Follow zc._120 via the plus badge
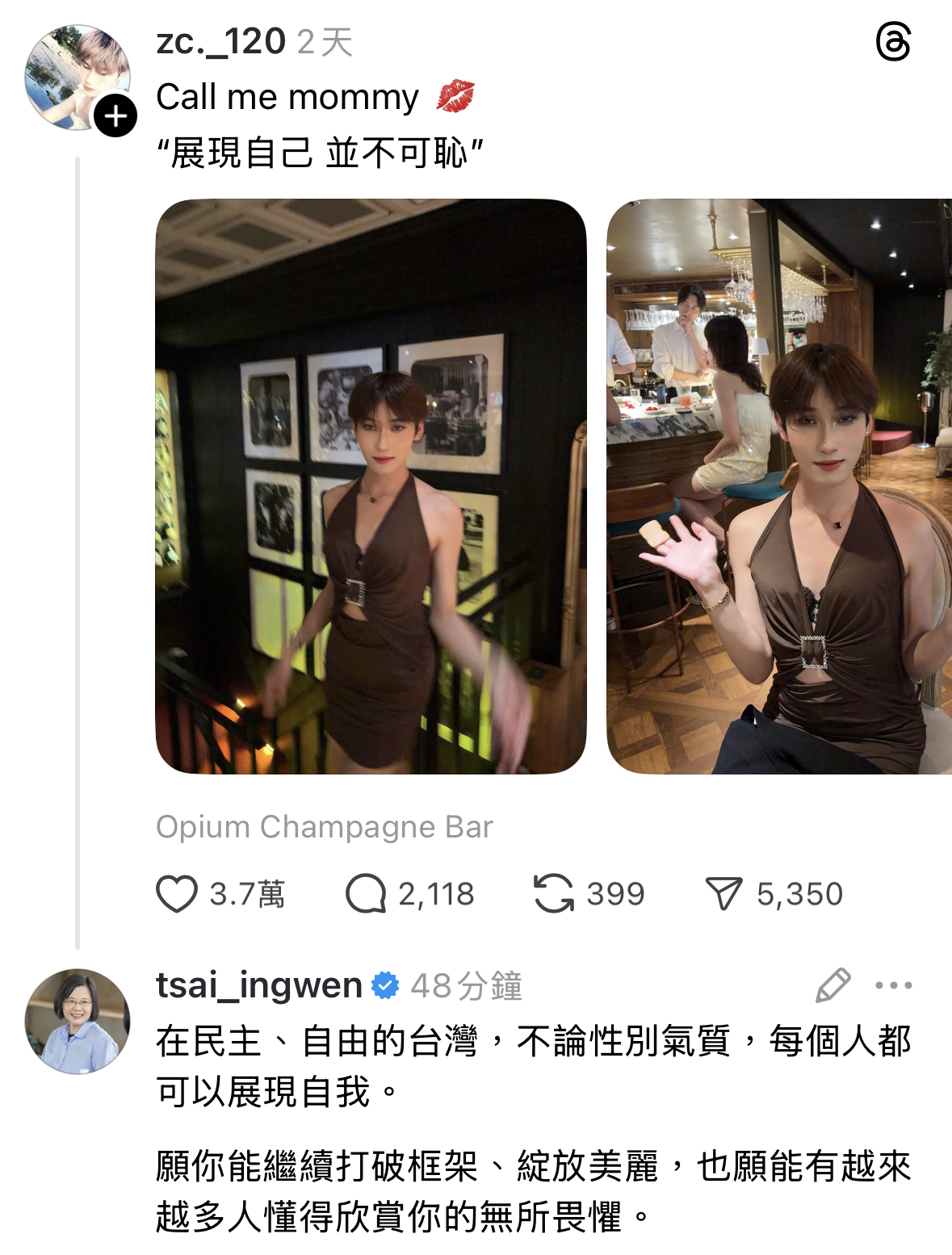Image resolution: width=952 pixels, height=1255 pixels. [x=115, y=116]
